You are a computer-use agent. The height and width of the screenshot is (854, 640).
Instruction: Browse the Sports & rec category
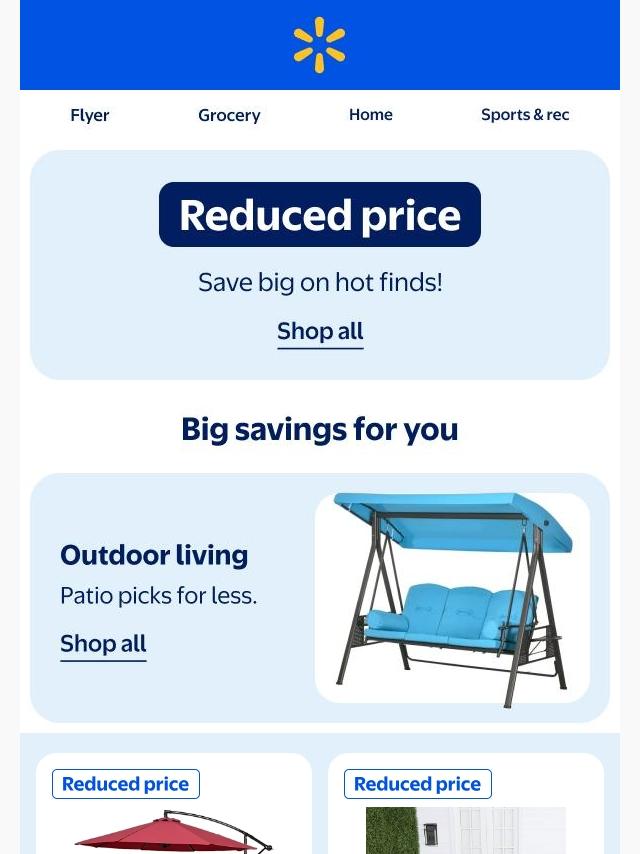(525, 115)
